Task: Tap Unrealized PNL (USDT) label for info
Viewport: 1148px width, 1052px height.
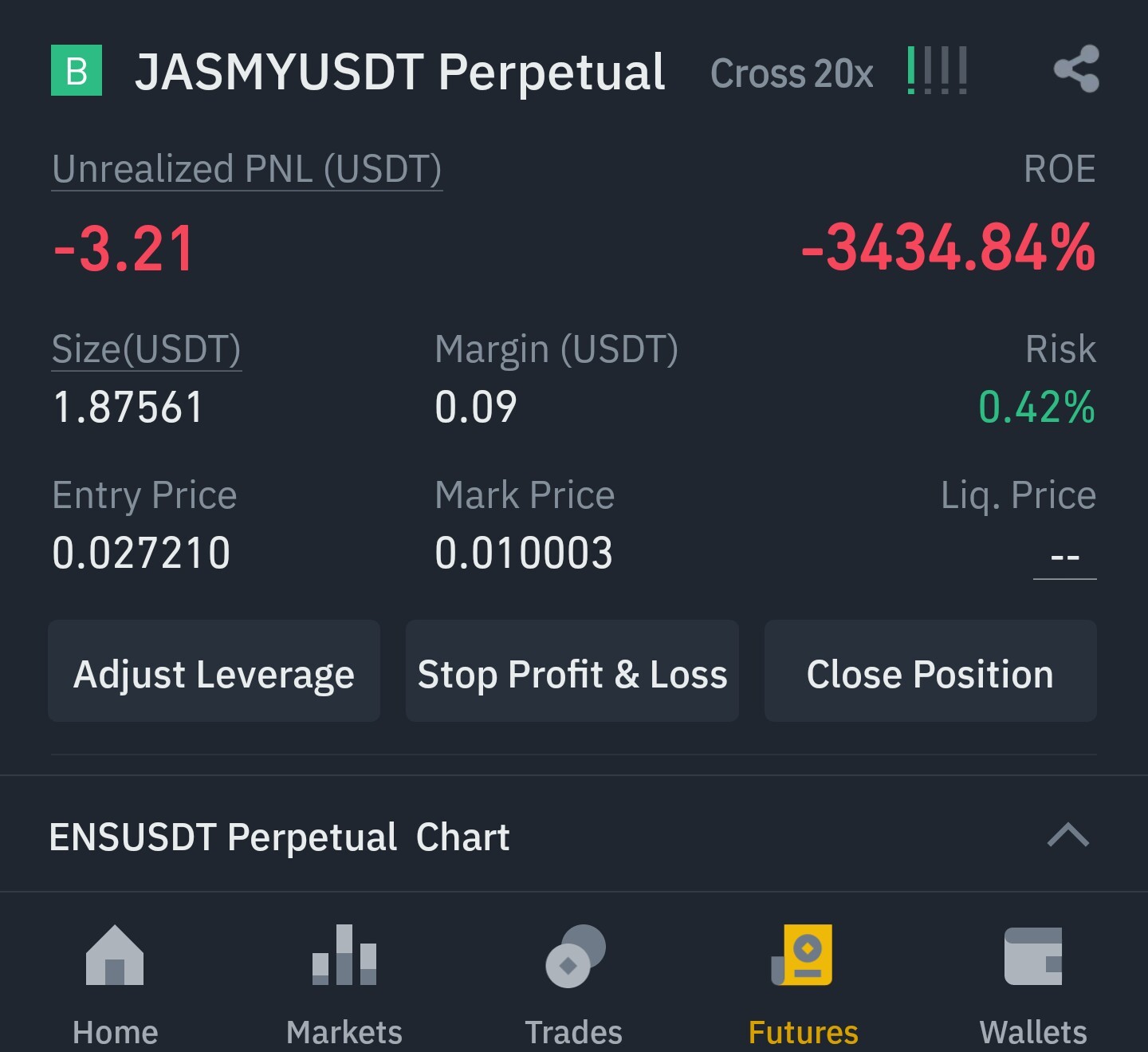Action: coord(247,169)
